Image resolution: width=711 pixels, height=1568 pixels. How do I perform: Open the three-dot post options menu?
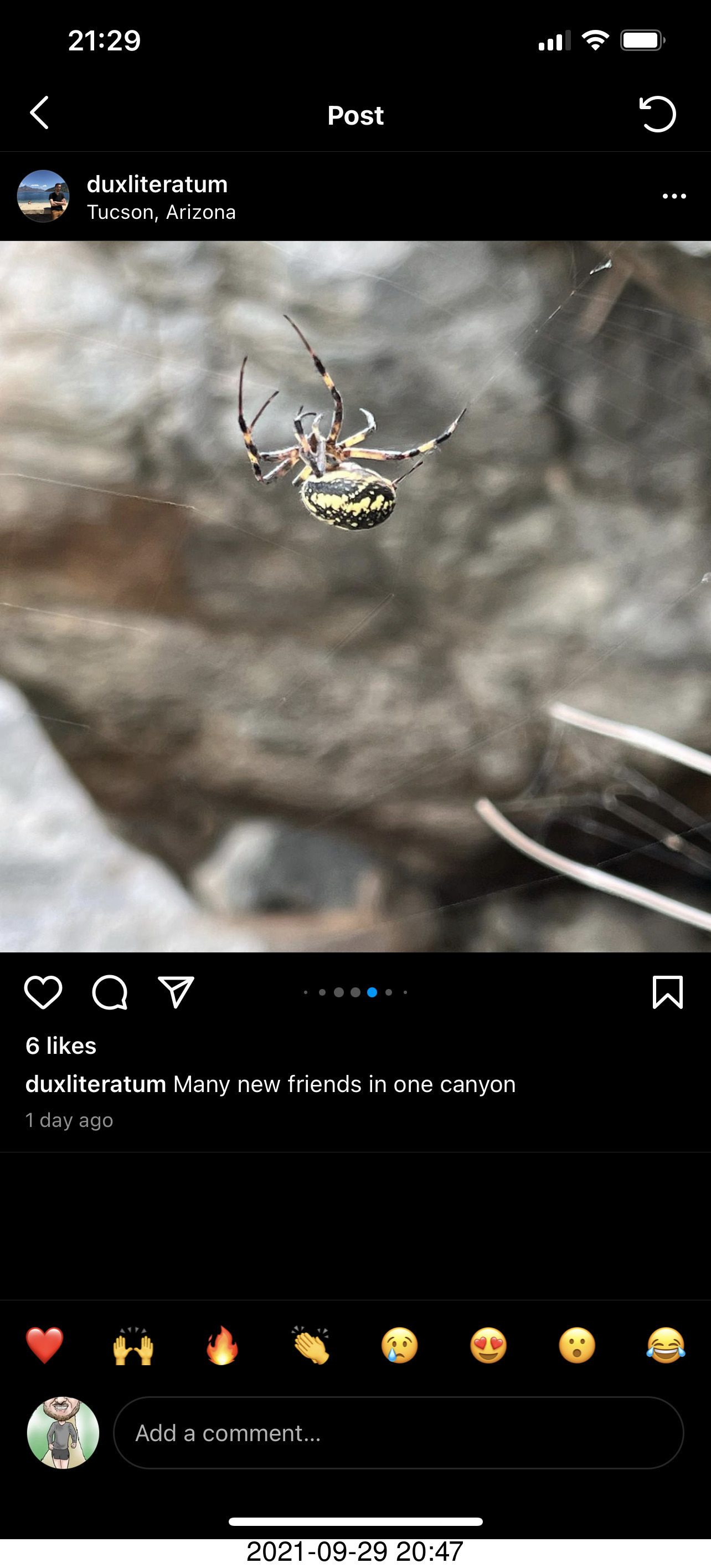click(674, 196)
